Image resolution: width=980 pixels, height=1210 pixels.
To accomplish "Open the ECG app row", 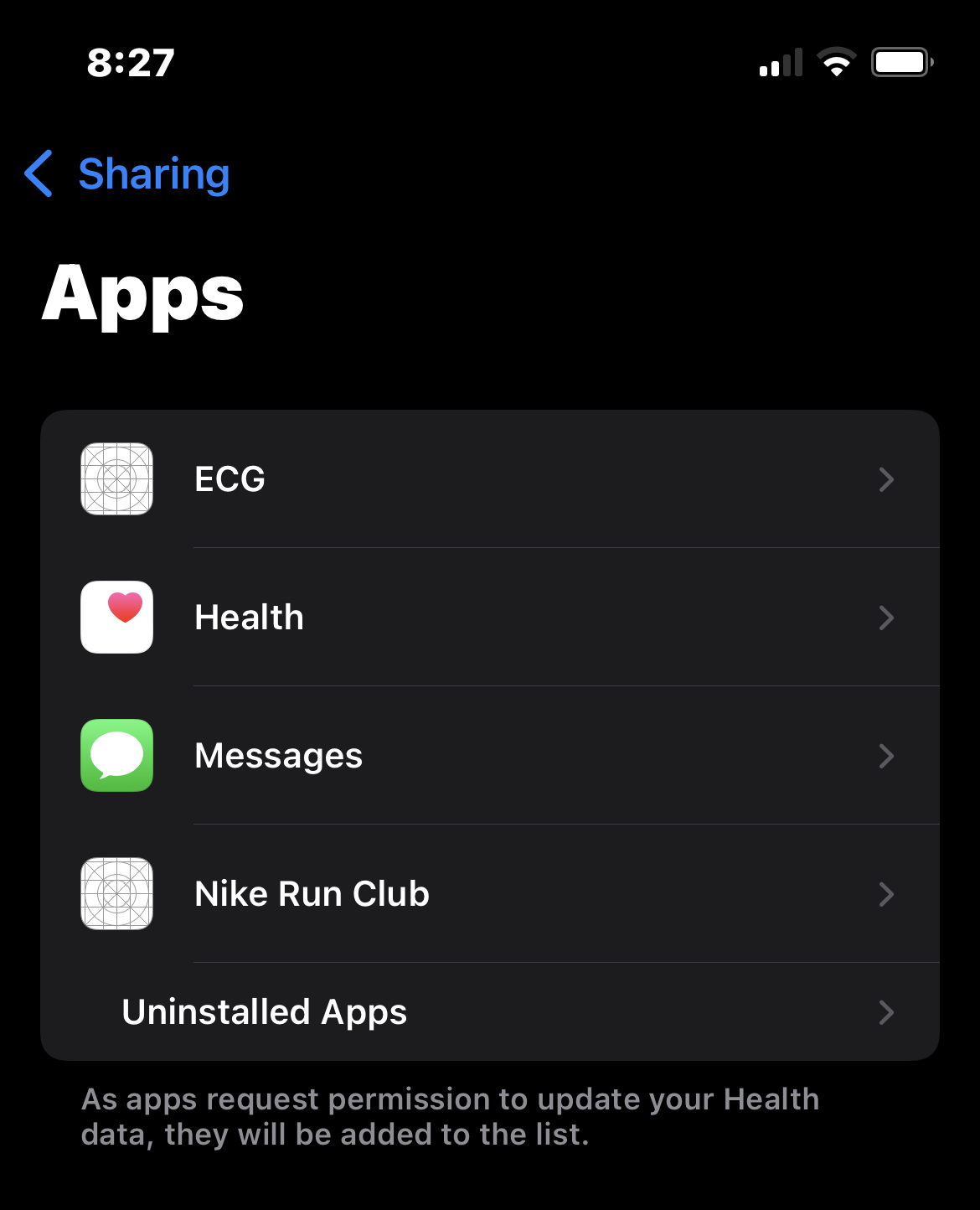I will [489, 479].
